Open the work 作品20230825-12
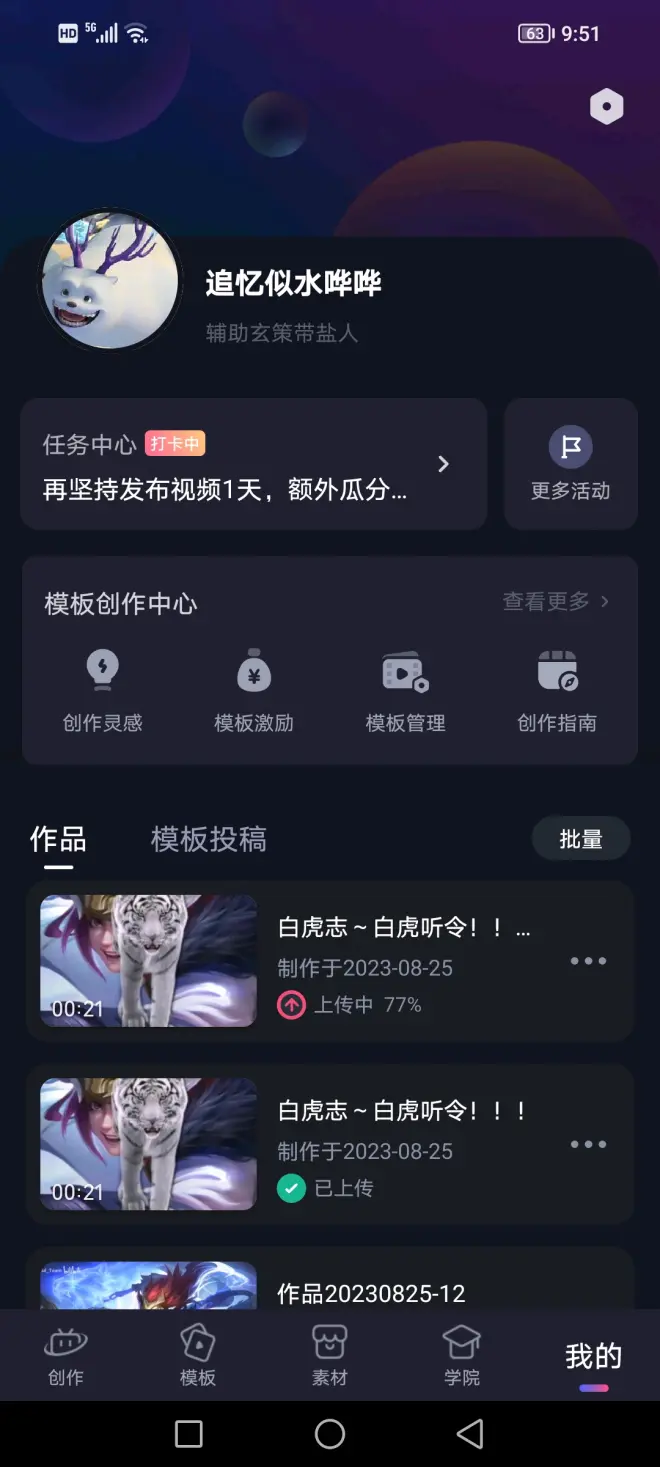 371,1293
